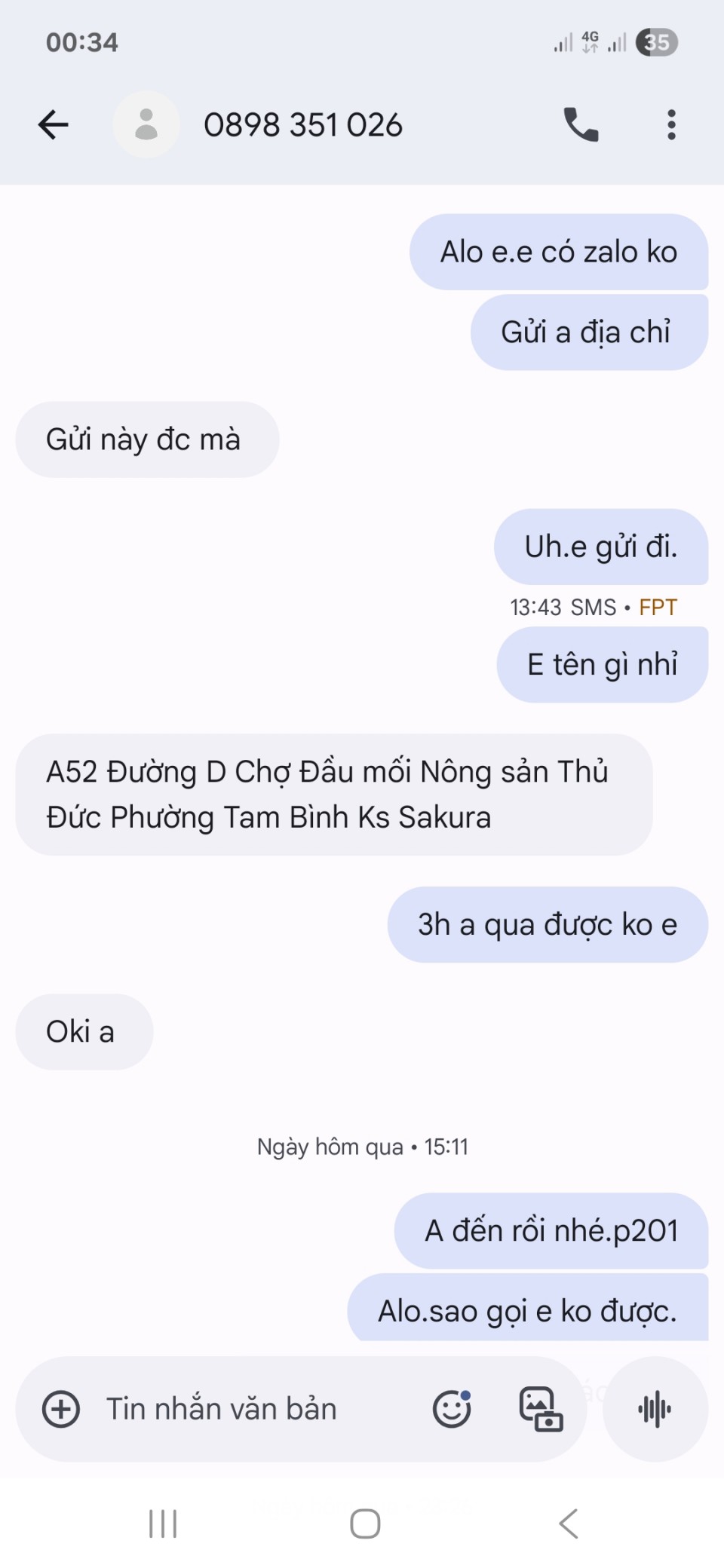The height and width of the screenshot is (1568, 724).
Task: Open contact avatar for 0898 351 026
Action: (x=146, y=125)
